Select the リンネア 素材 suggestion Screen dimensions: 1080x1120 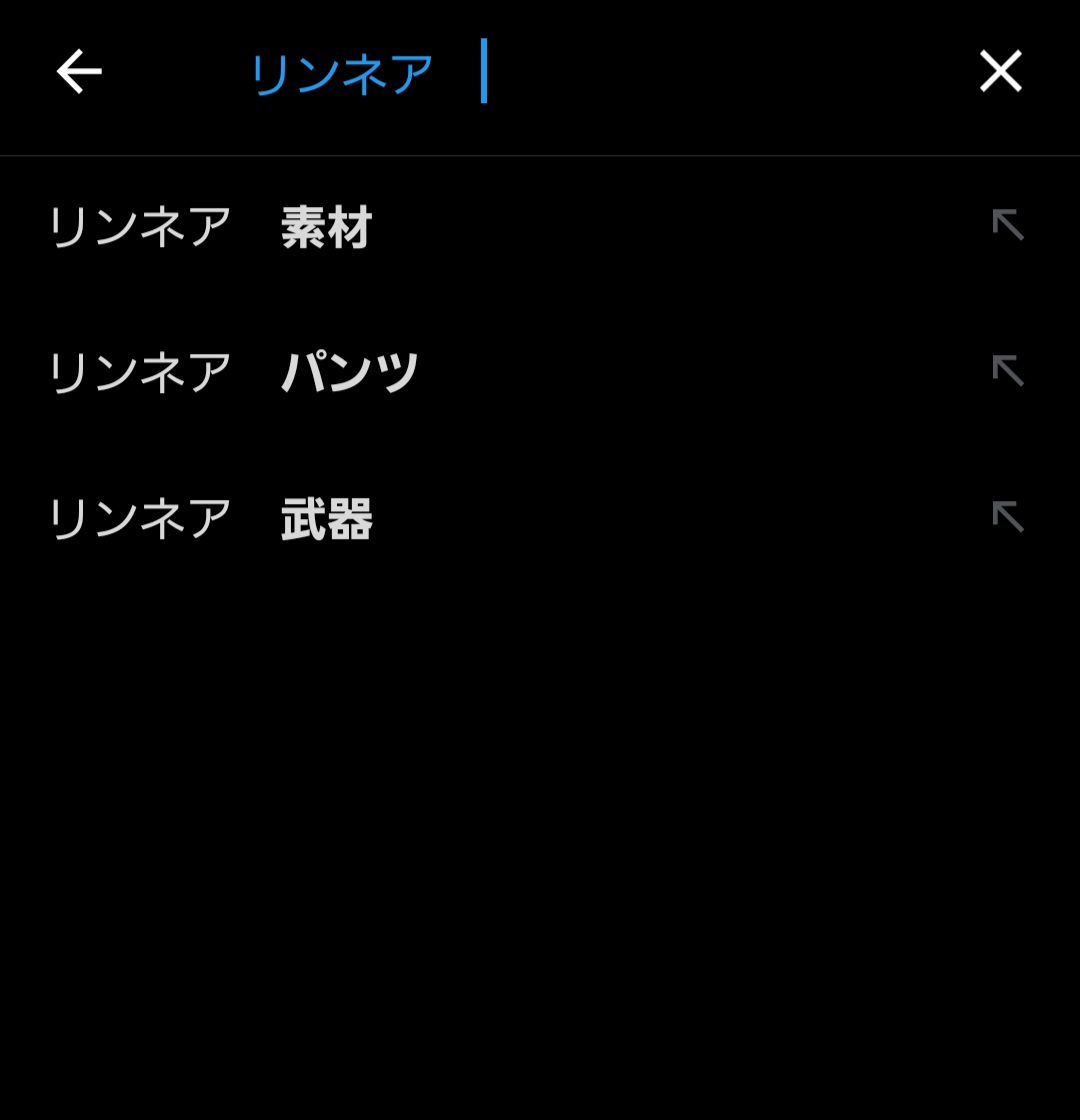pyautogui.click(x=210, y=228)
